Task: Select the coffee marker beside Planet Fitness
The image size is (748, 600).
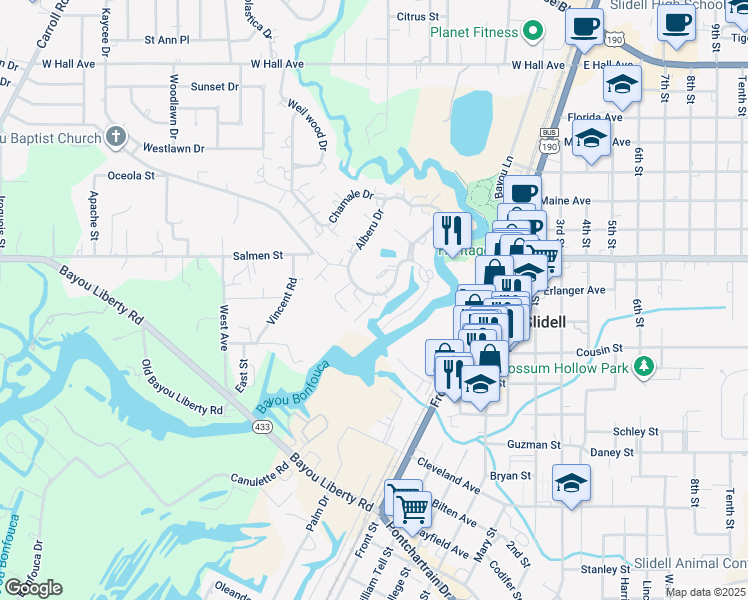Action: click(585, 27)
